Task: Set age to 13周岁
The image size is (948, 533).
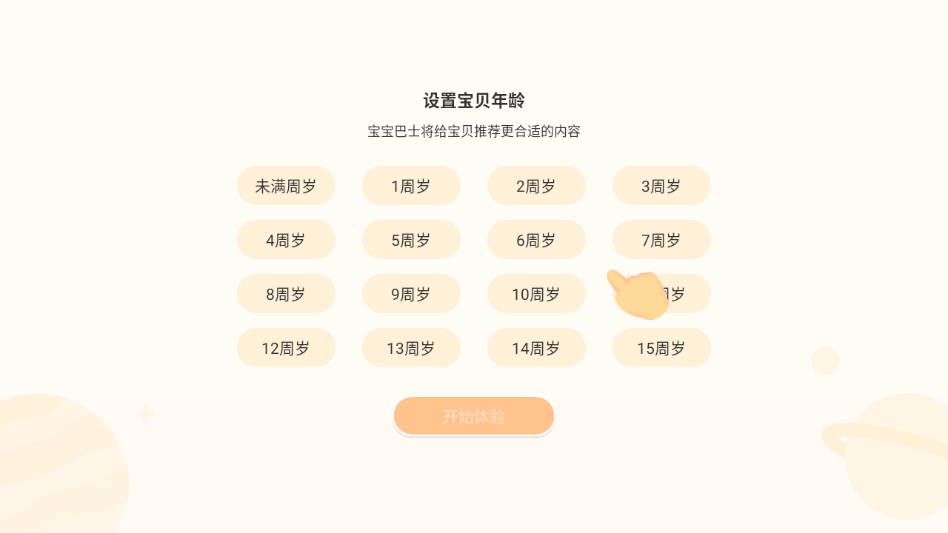Action: [411, 348]
